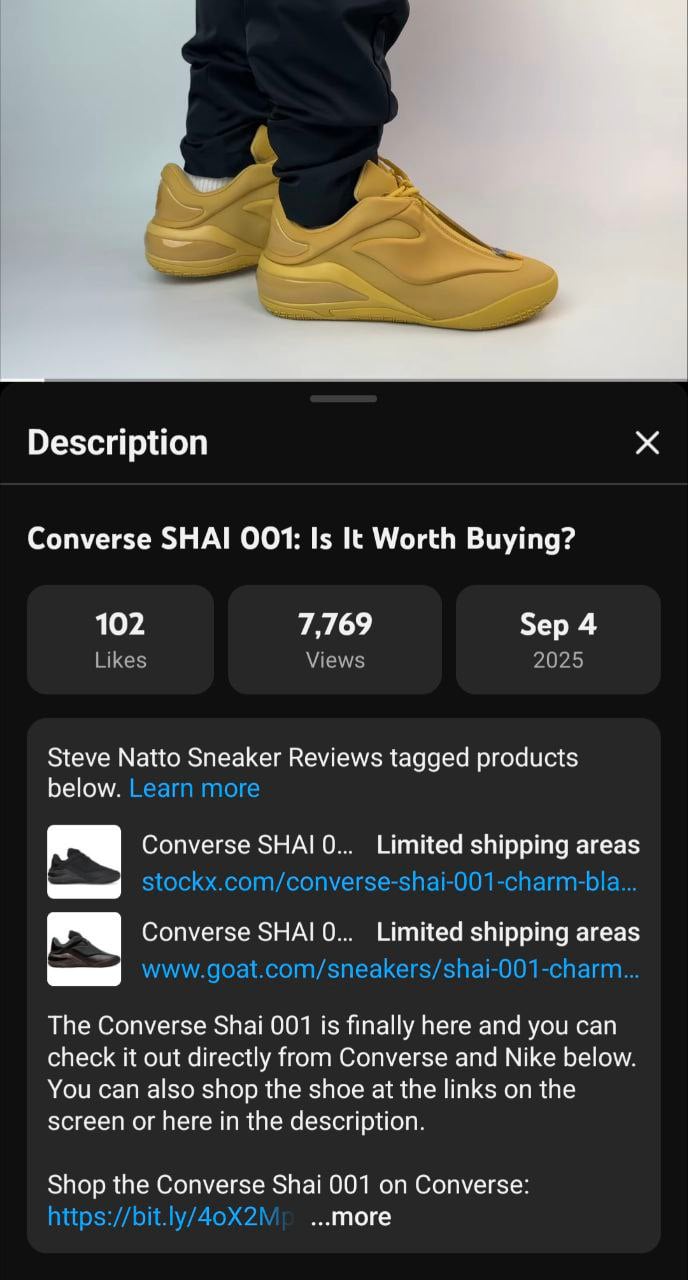Image resolution: width=688 pixels, height=1280 pixels.
Task: Tap the video player above the description
Action: (344, 190)
